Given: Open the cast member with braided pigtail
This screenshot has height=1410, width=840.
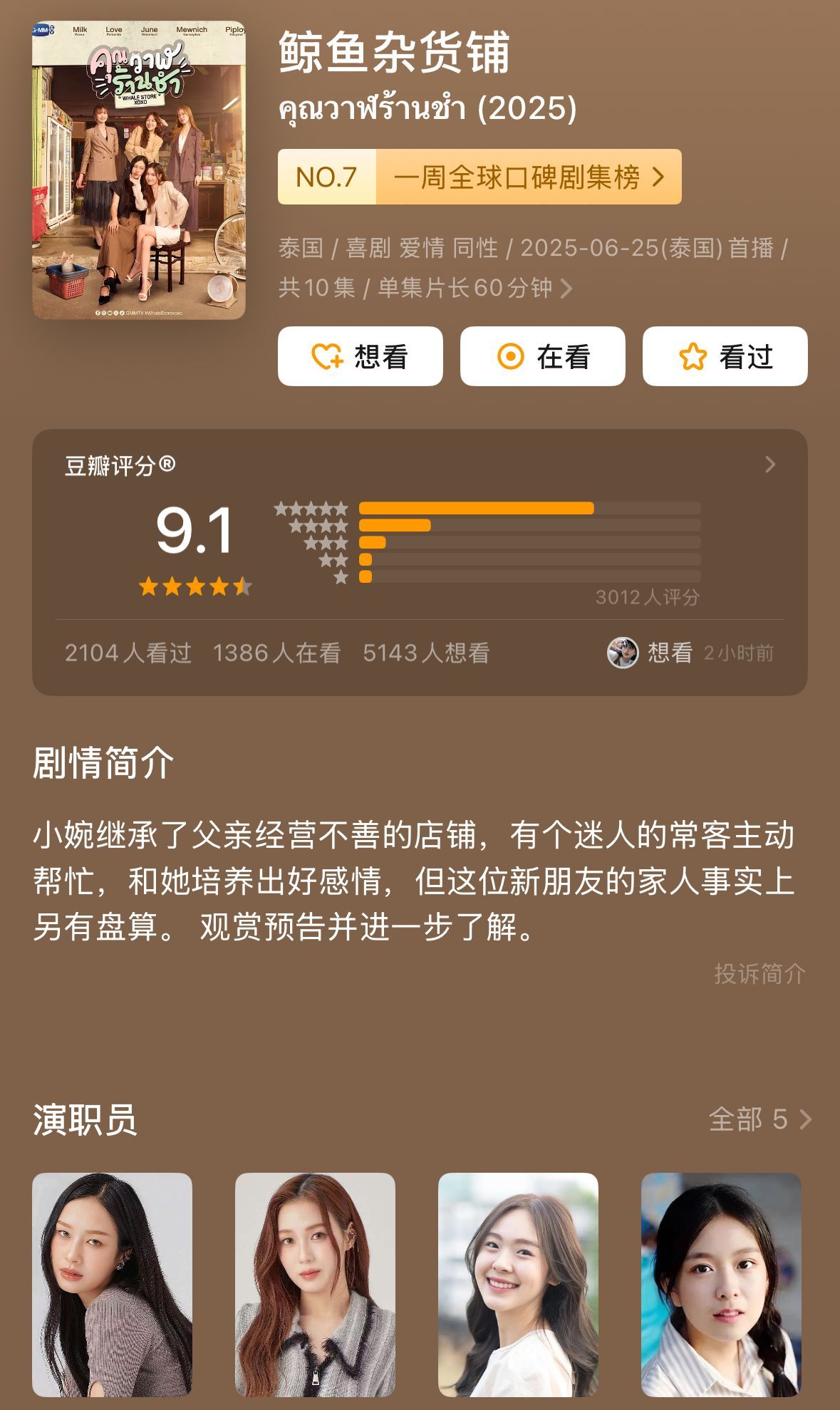Looking at the screenshot, I should pyautogui.click(x=721, y=1284).
